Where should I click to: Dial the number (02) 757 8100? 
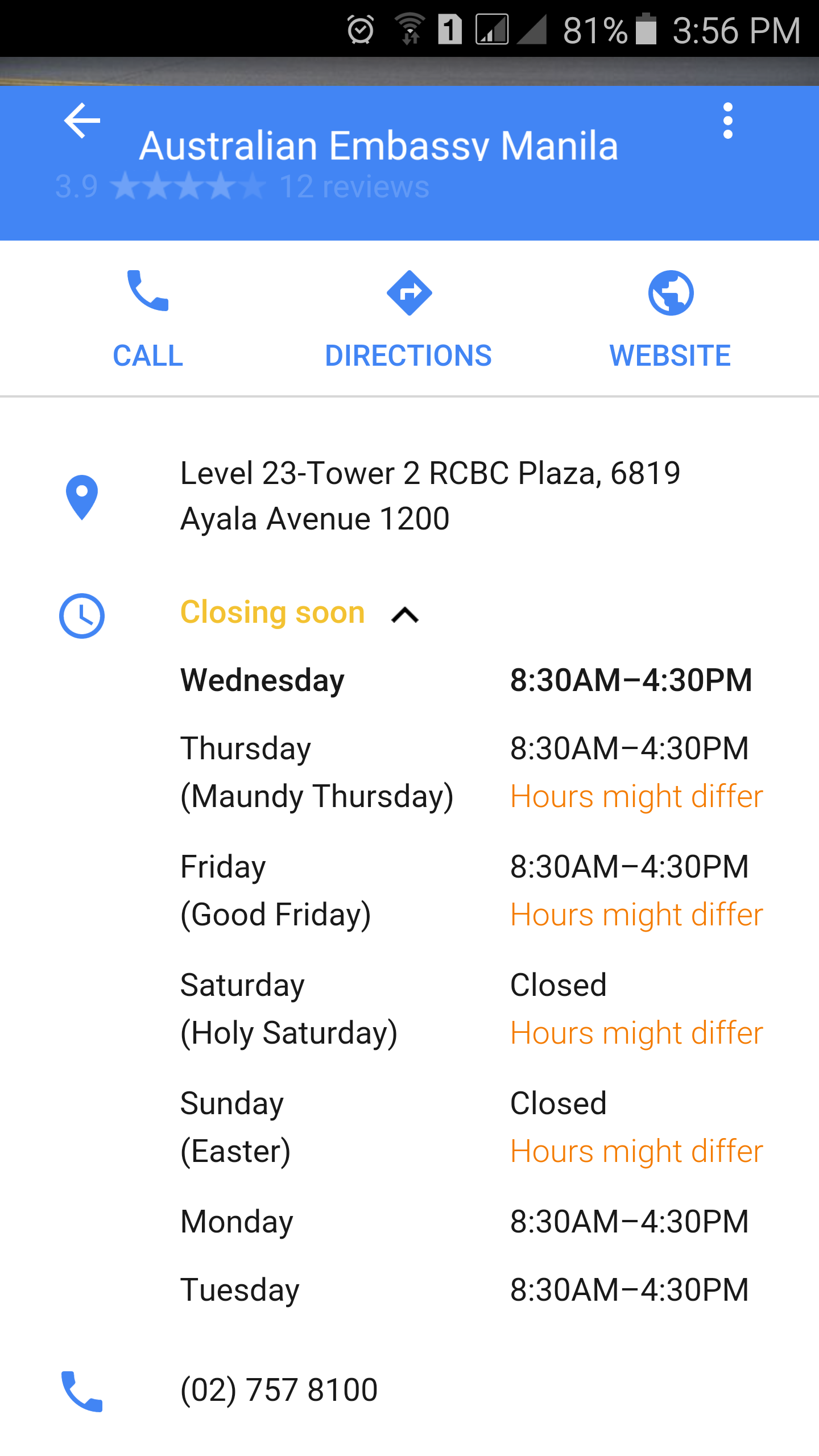tap(279, 1390)
